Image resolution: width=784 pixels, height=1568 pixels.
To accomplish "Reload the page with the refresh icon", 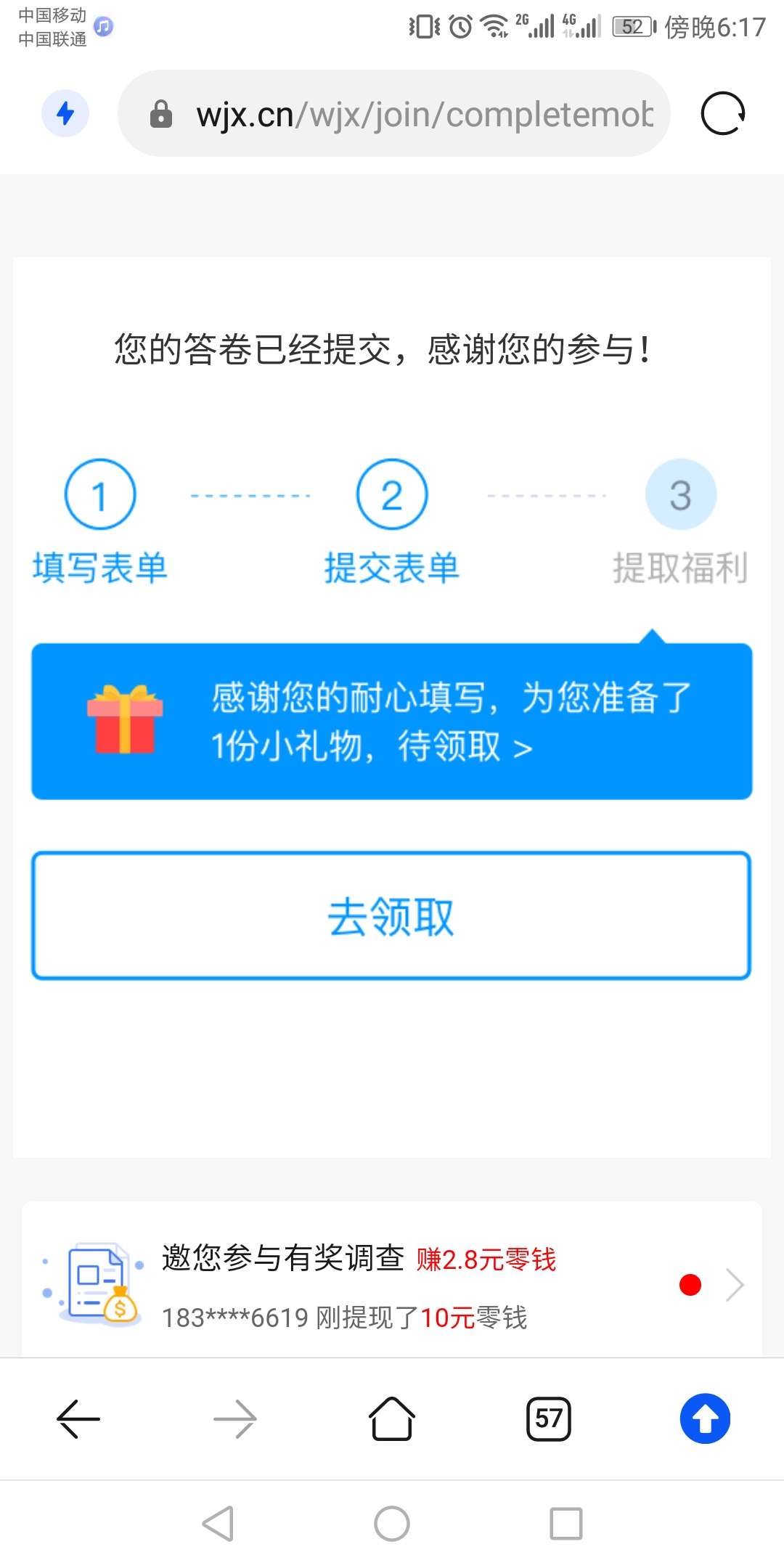I will pyautogui.click(x=722, y=114).
